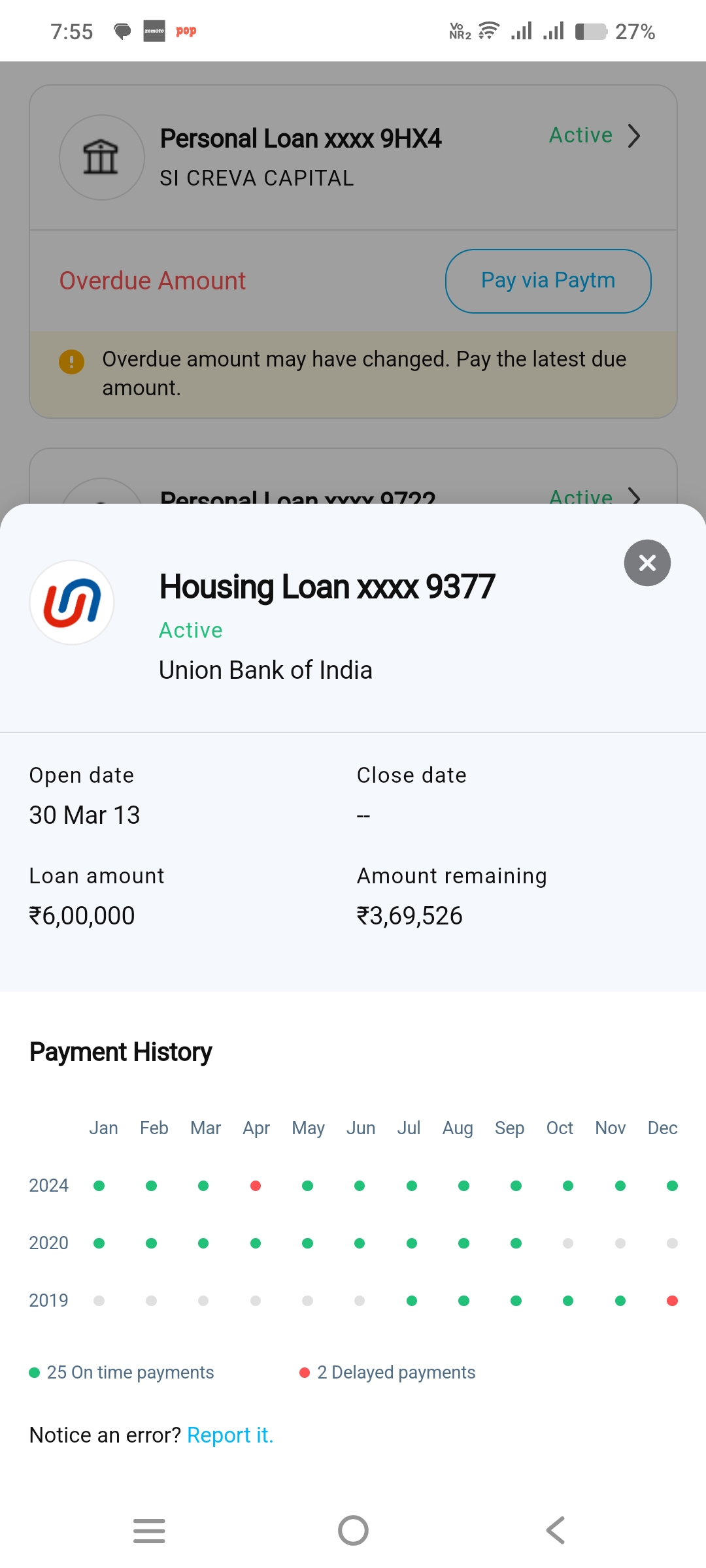
Task: Go to the system home screen
Action: pyautogui.click(x=353, y=1530)
